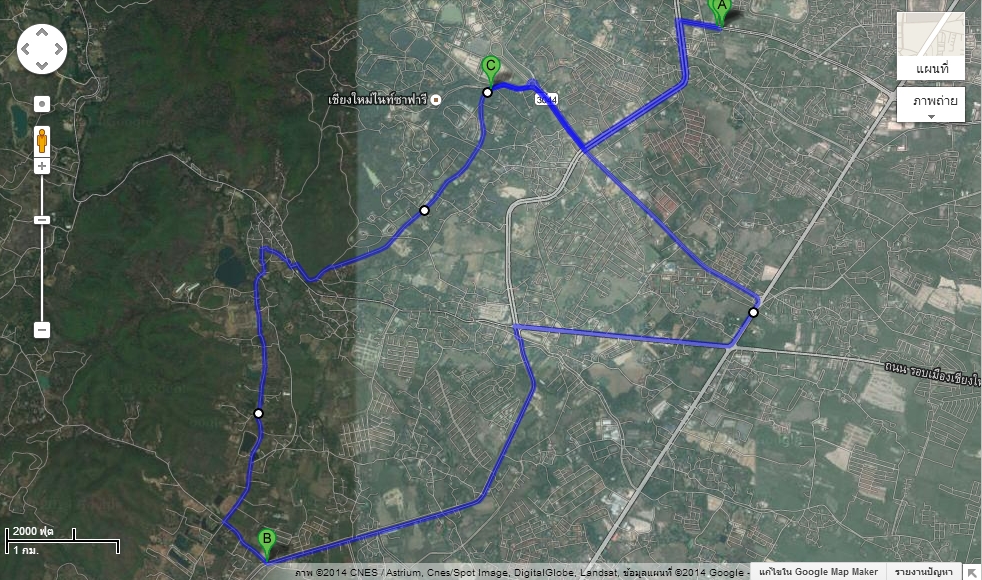The image size is (982, 580).
Task: Open the รายงานปัญหา report link
Action: point(921,572)
